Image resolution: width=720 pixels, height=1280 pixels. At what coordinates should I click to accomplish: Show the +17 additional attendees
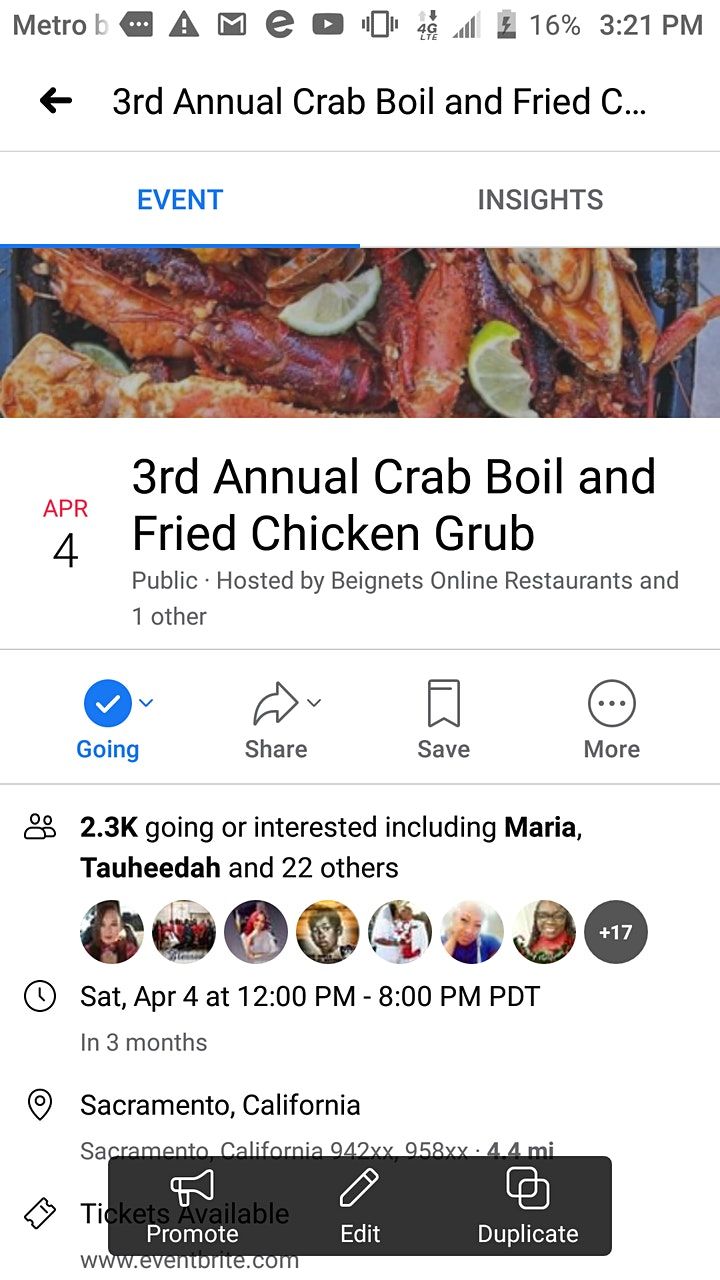pyautogui.click(x=615, y=932)
